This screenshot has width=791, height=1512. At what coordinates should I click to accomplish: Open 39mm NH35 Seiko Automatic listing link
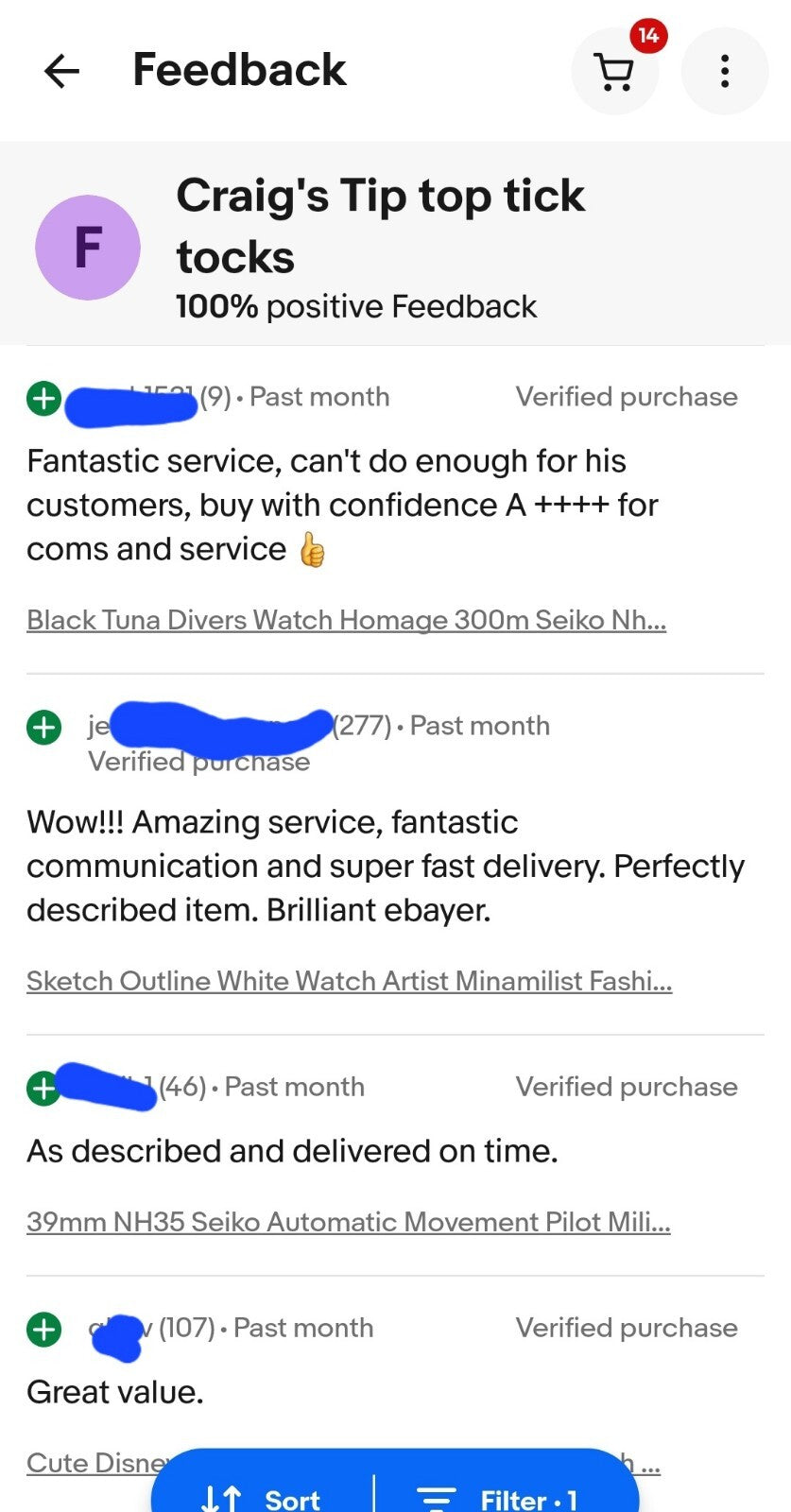pyautogui.click(x=348, y=1222)
